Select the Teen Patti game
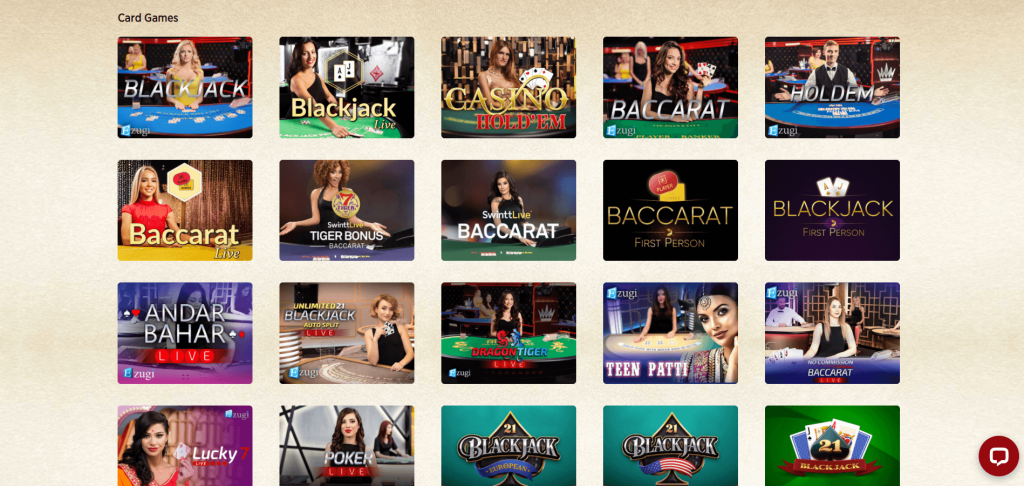Image resolution: width=1024 pixels, height=486 pixels. [670, 333]
